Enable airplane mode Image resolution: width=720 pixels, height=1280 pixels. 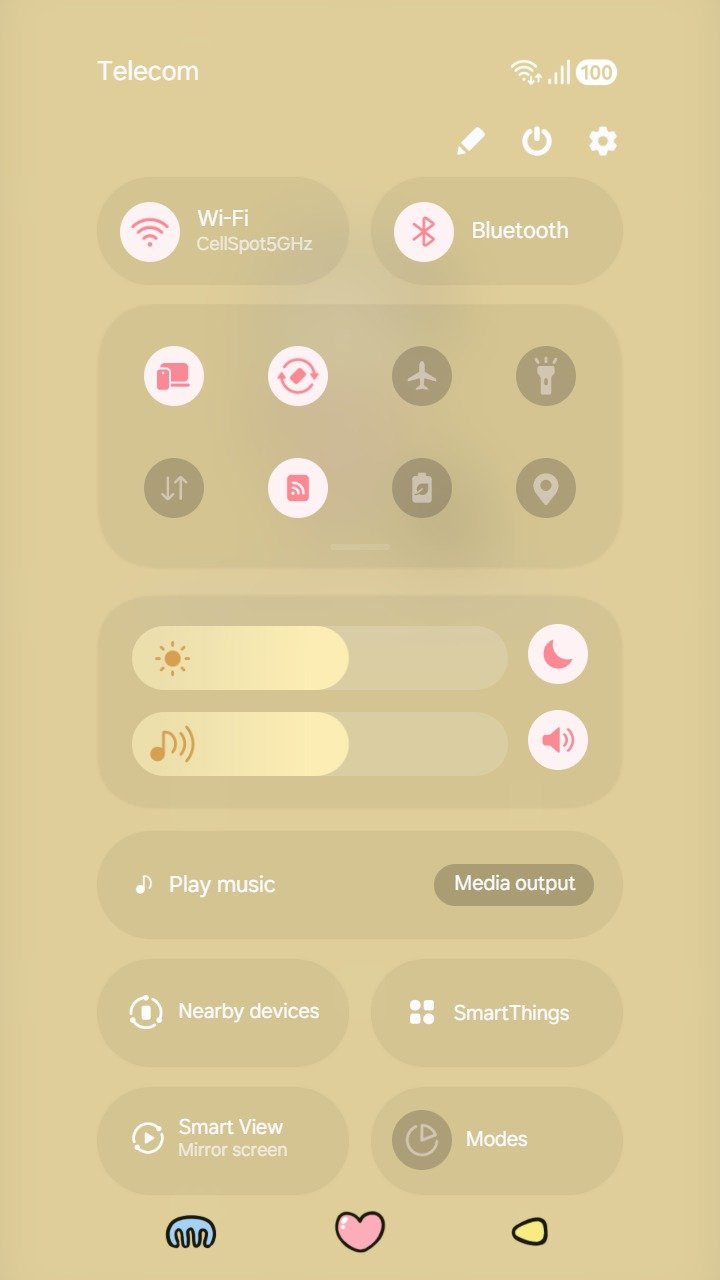(422, 377)
